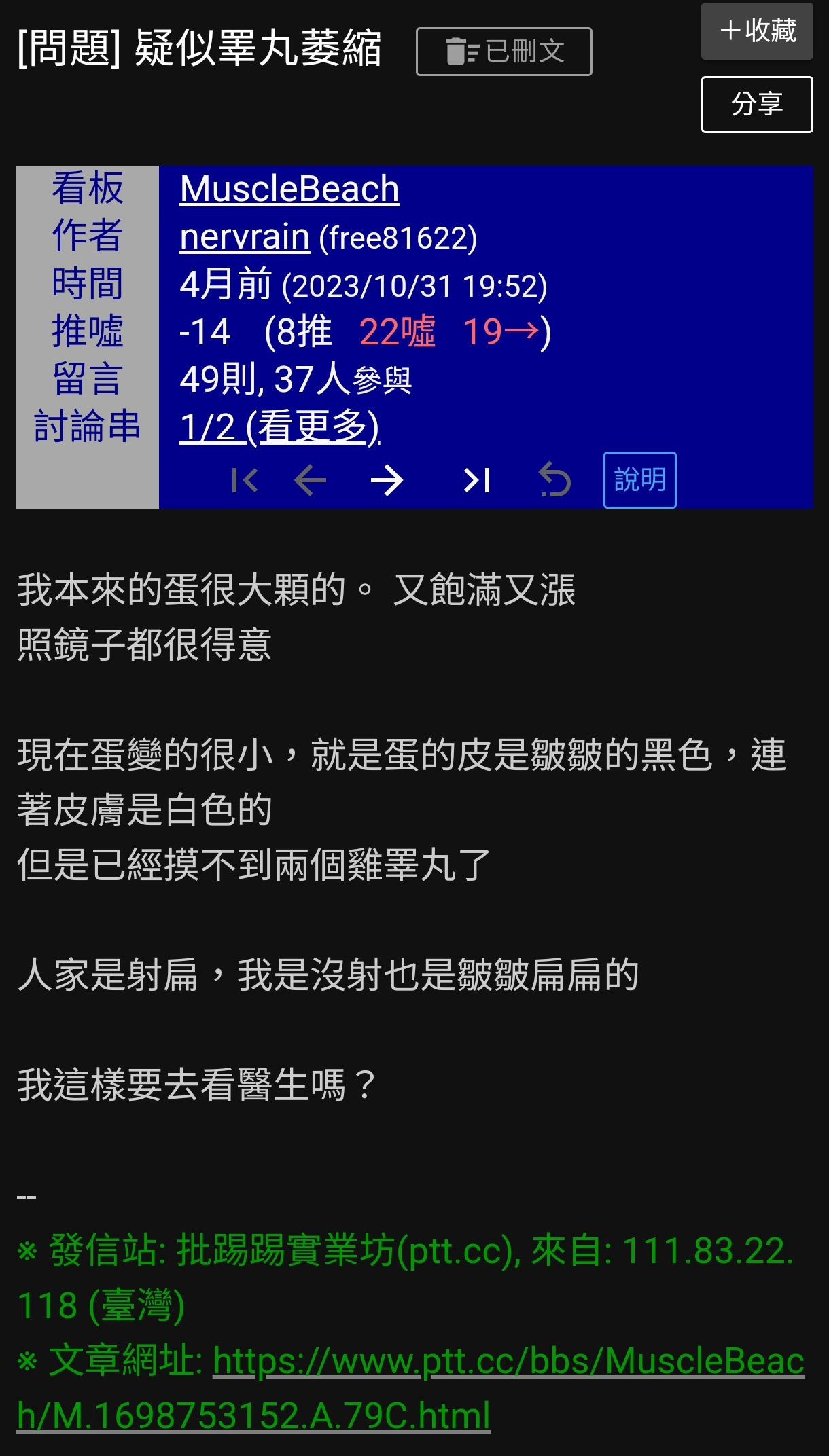829x1456 pixels.
Task: Open the 1/2 (看更多) discussion thread link
Action: tap(279, 427)
